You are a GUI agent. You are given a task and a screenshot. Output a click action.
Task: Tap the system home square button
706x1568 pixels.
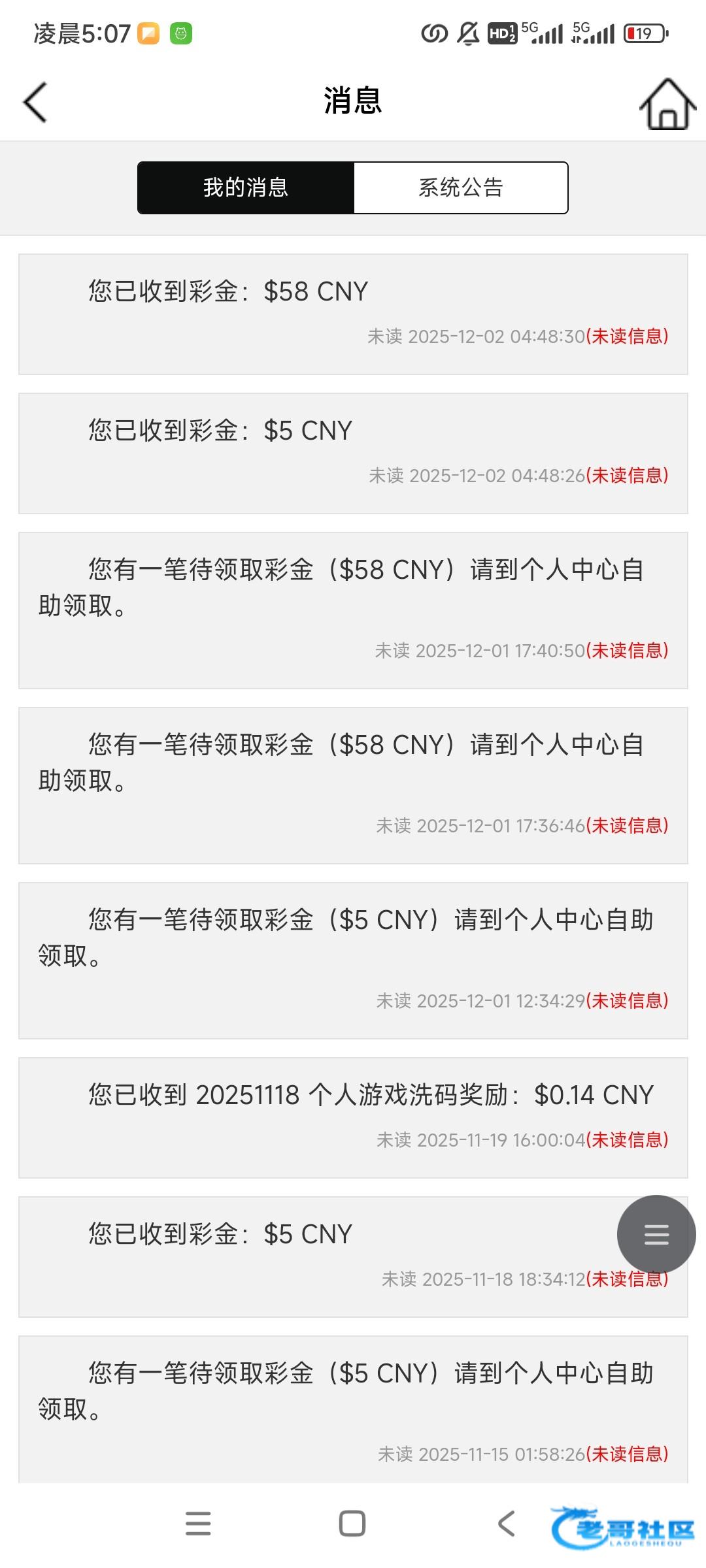click(352, 1524)
